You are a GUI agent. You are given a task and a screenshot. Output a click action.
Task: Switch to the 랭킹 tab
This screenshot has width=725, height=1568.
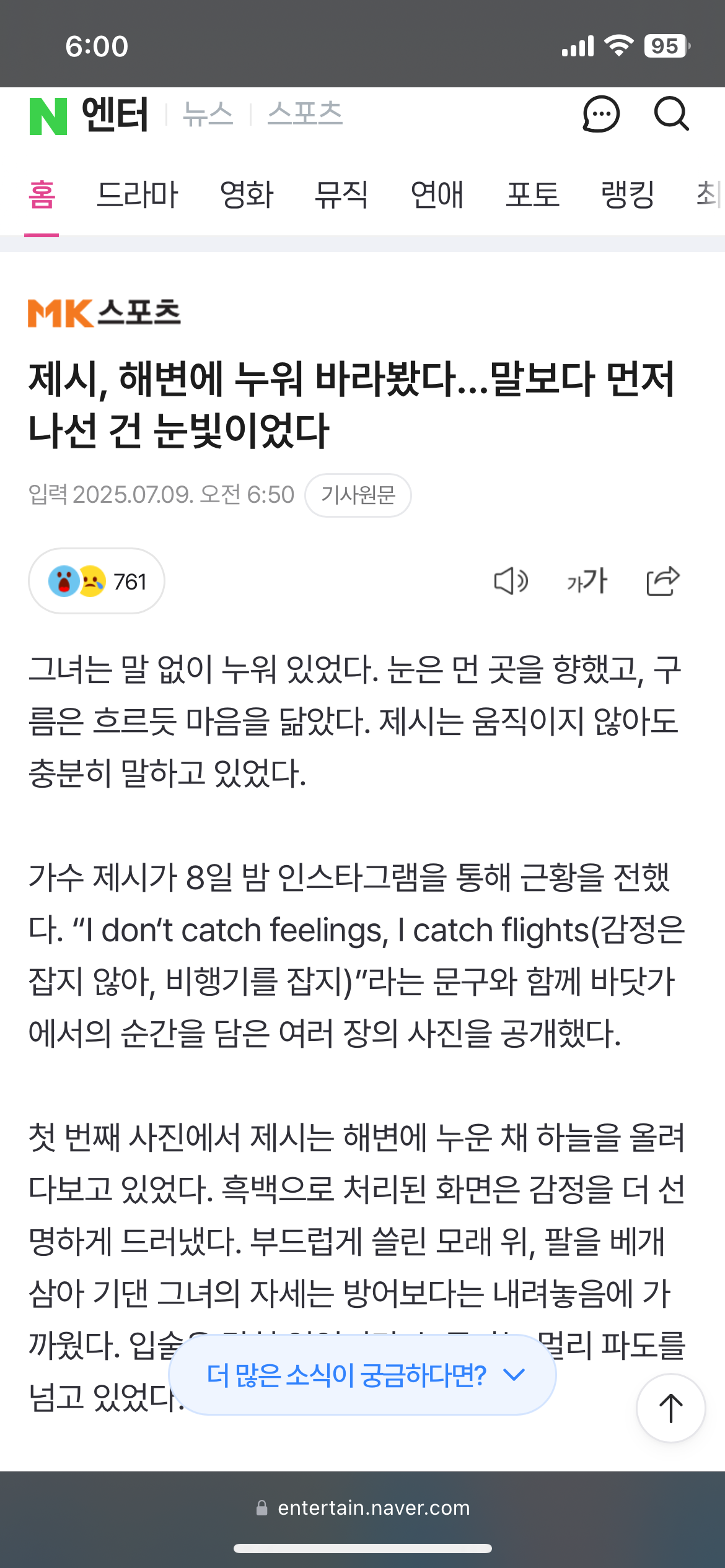(x=628, y=195)
